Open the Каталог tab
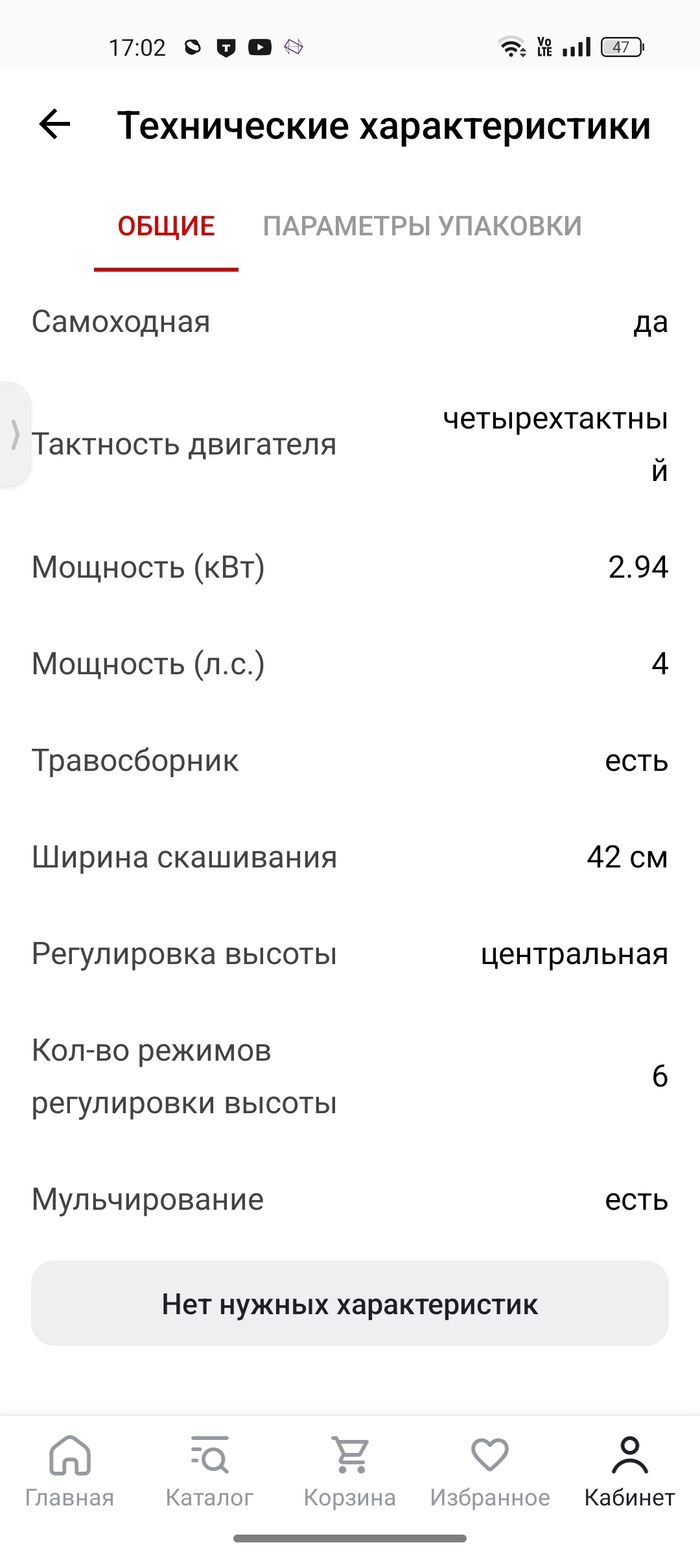700x1556 pixels. point(209,1470)
